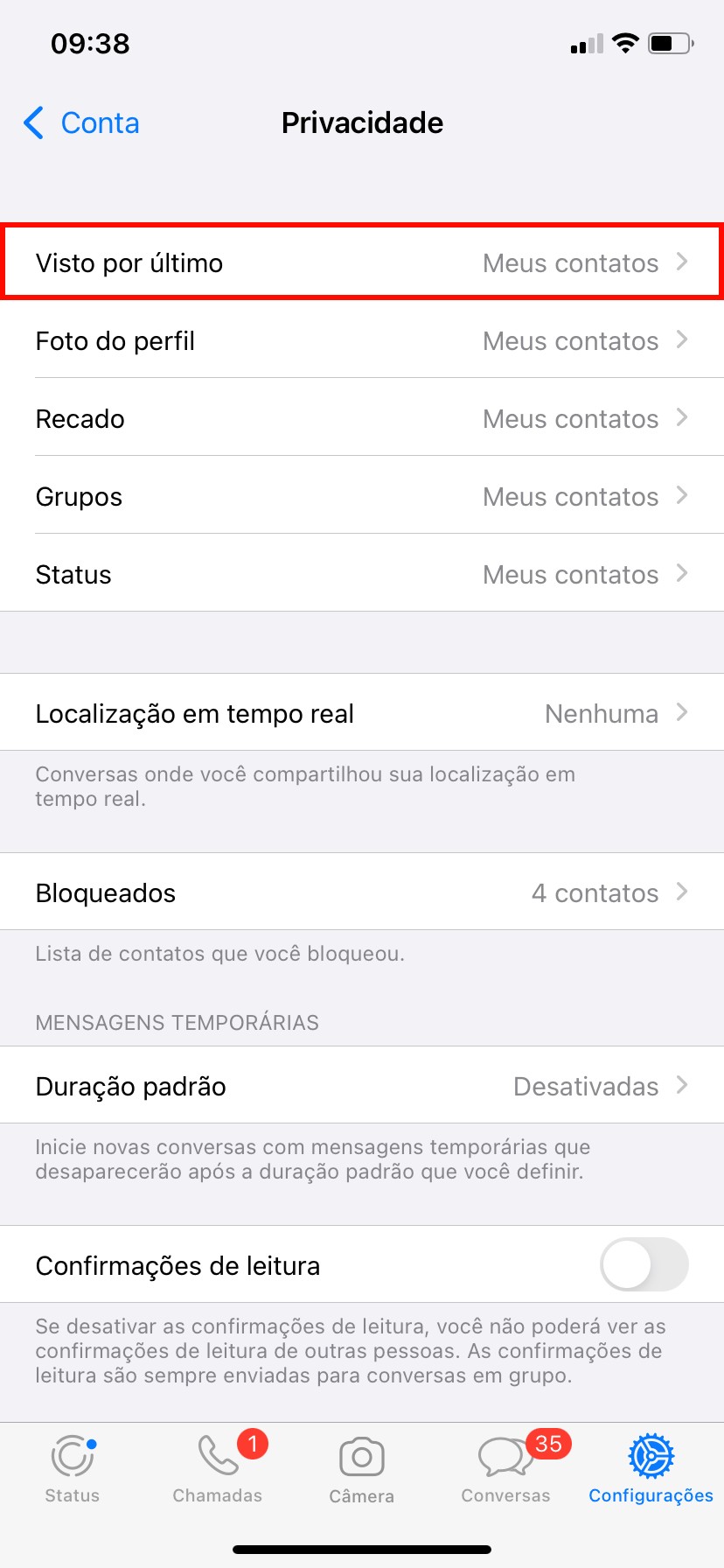Go back to Conta
The height and width of the screenshot is (1568, 724).
click(x=82, y=123)
